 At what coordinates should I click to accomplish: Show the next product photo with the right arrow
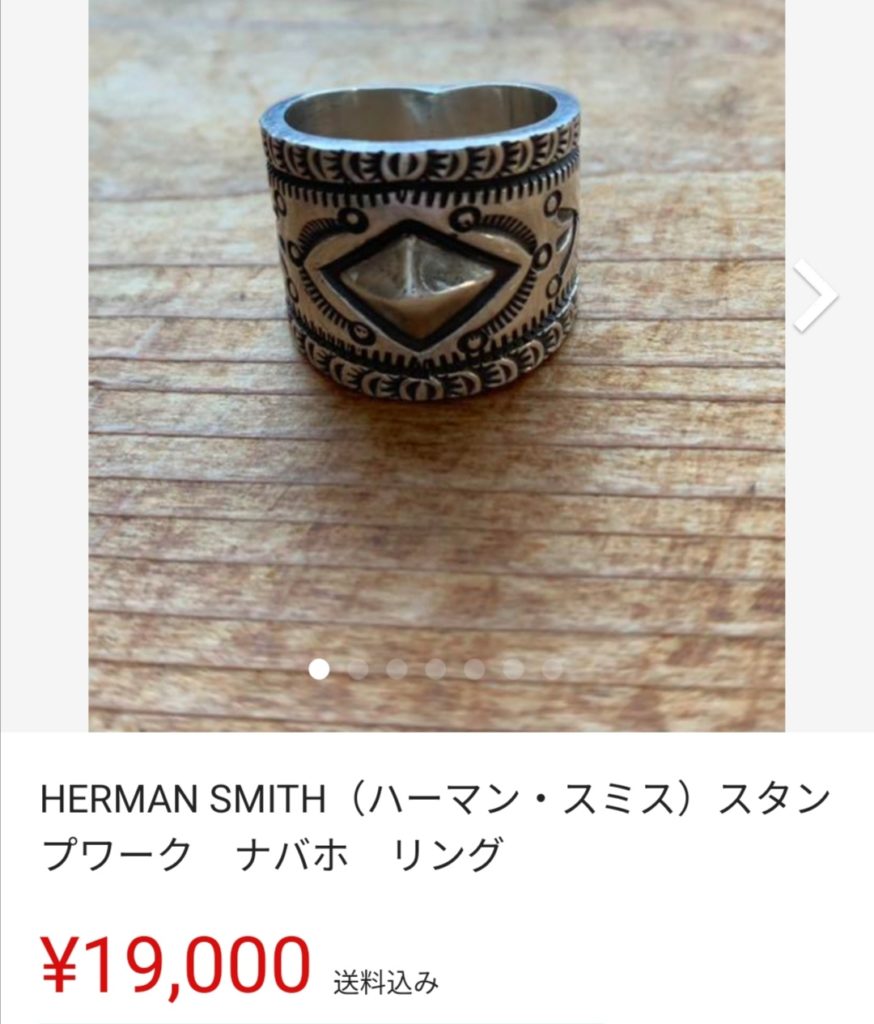click(x=815, y=296)
